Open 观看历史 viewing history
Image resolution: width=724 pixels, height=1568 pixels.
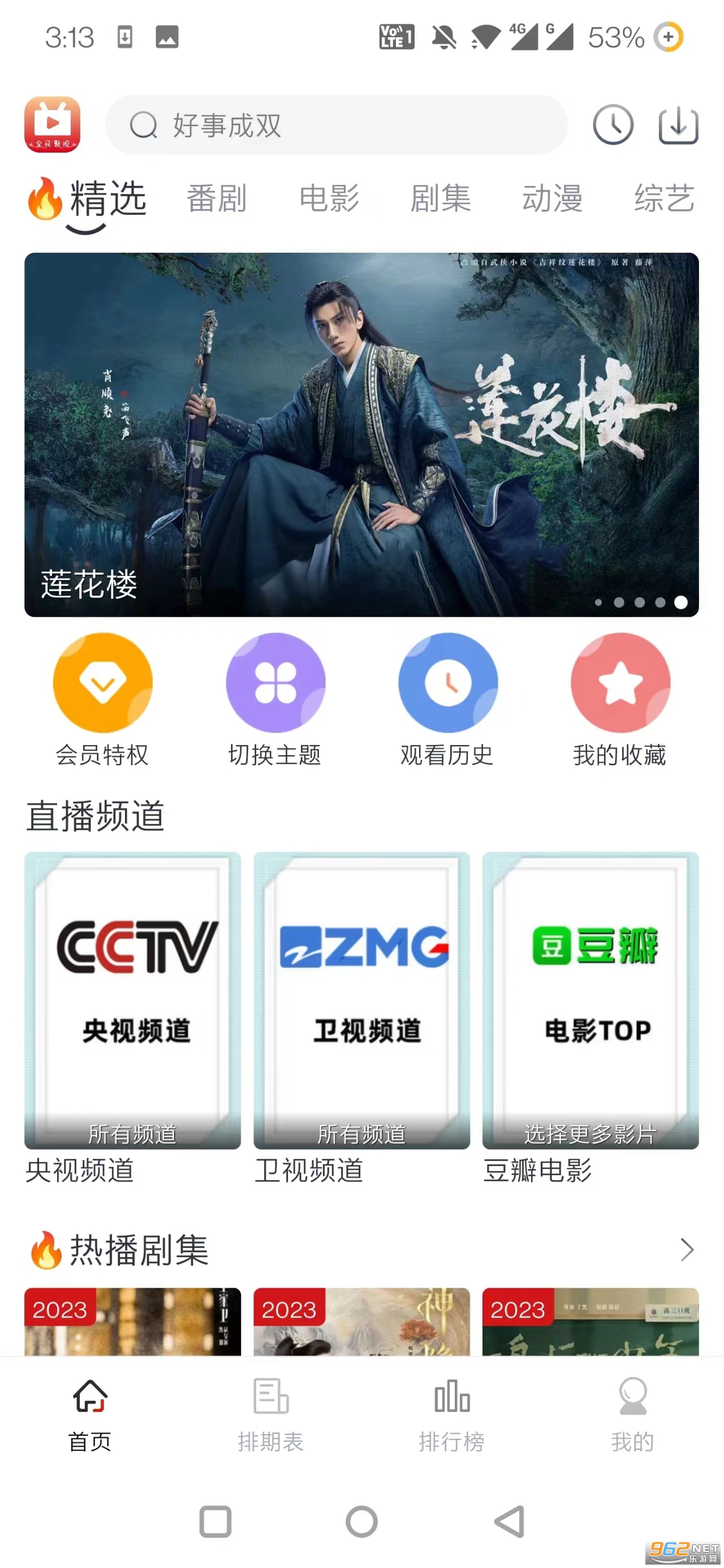point(447,700)
